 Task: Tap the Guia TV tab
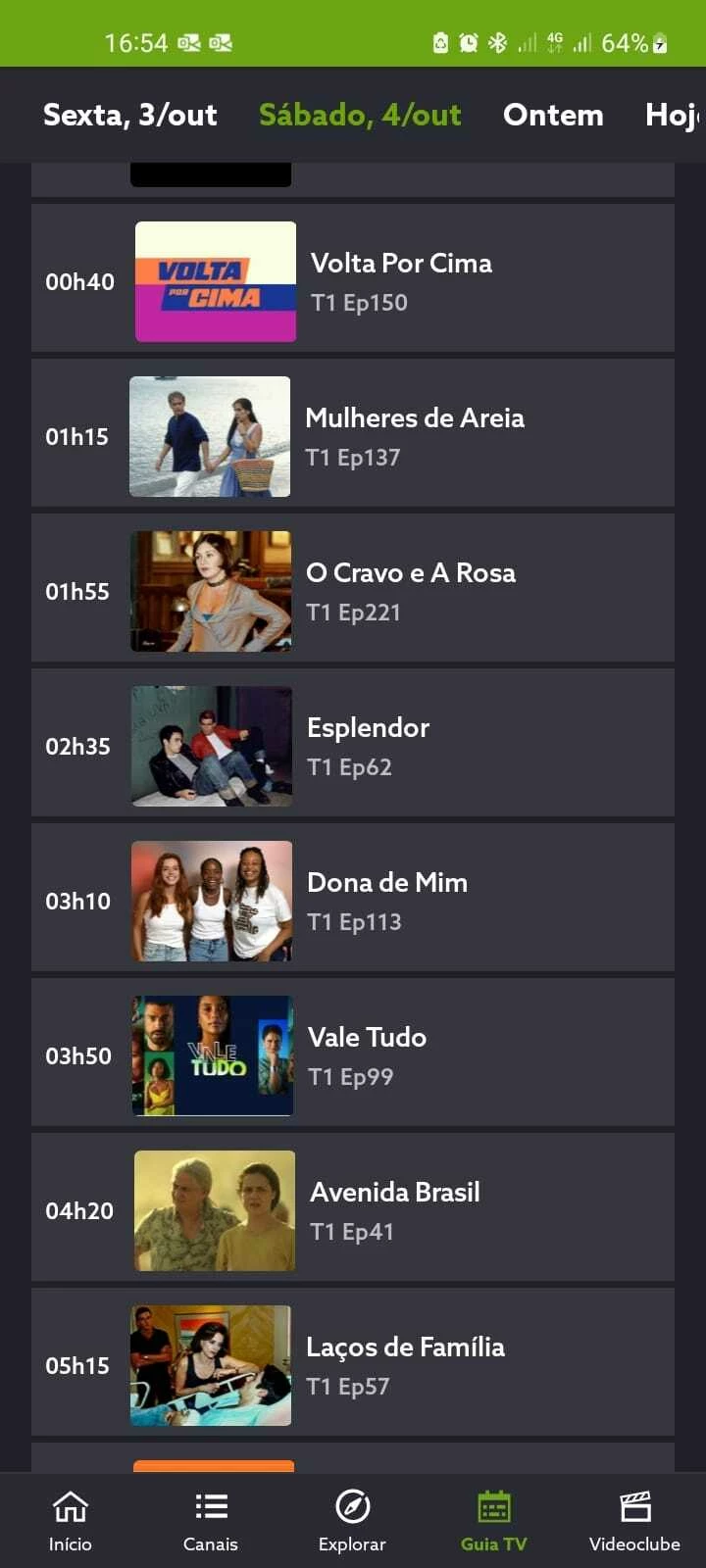pyautogui.click(x=493, y=1521)
